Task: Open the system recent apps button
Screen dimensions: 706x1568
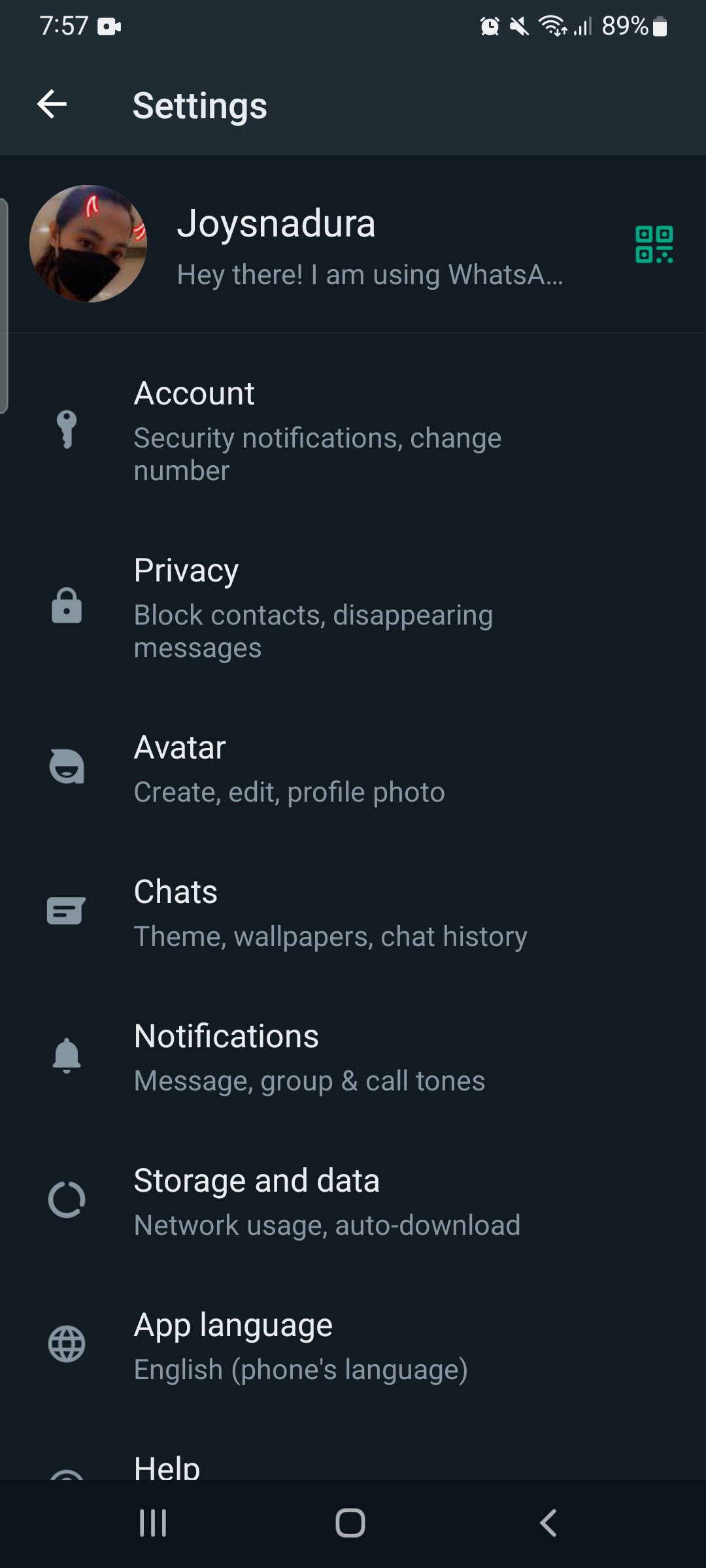Action: 153,1523
